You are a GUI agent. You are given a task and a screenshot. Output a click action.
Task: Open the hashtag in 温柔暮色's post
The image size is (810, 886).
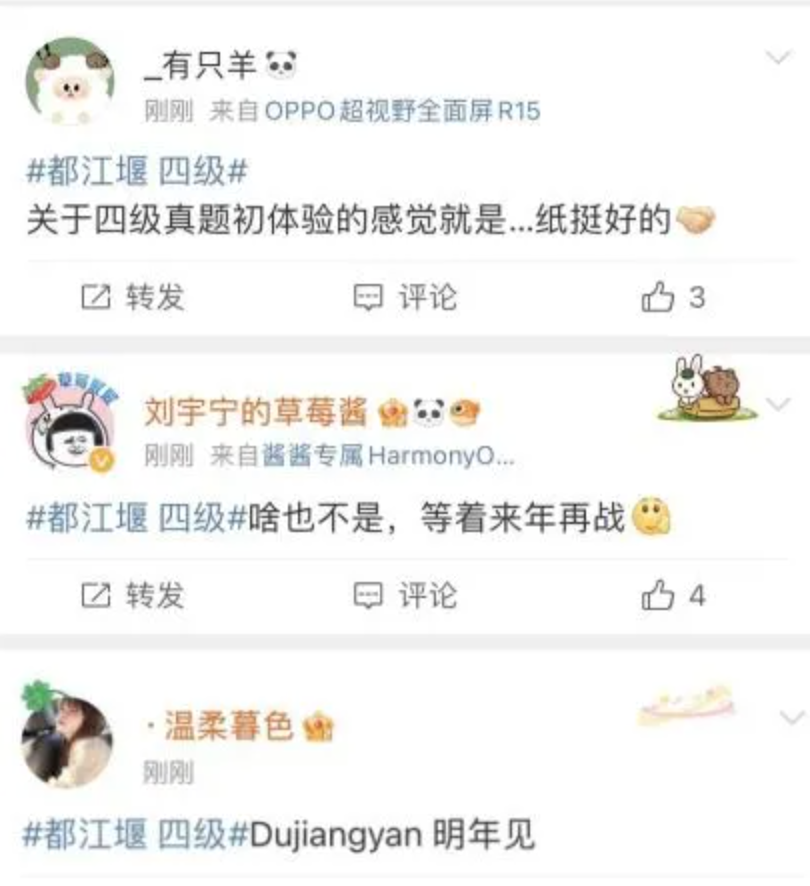pos(136,834)
